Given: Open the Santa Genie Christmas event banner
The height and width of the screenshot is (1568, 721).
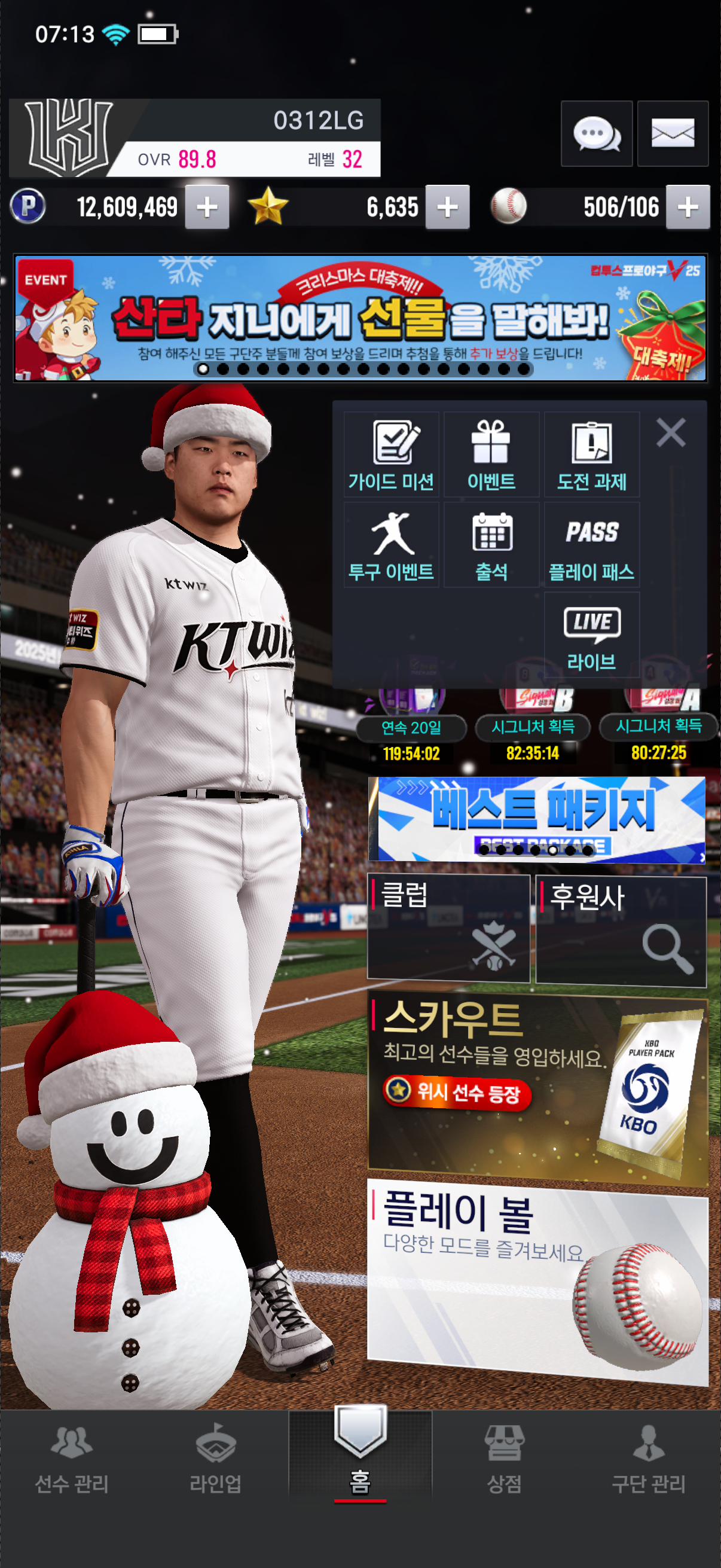Looking at the screenshot, I should pyautogui.click(x=360, y=318).
